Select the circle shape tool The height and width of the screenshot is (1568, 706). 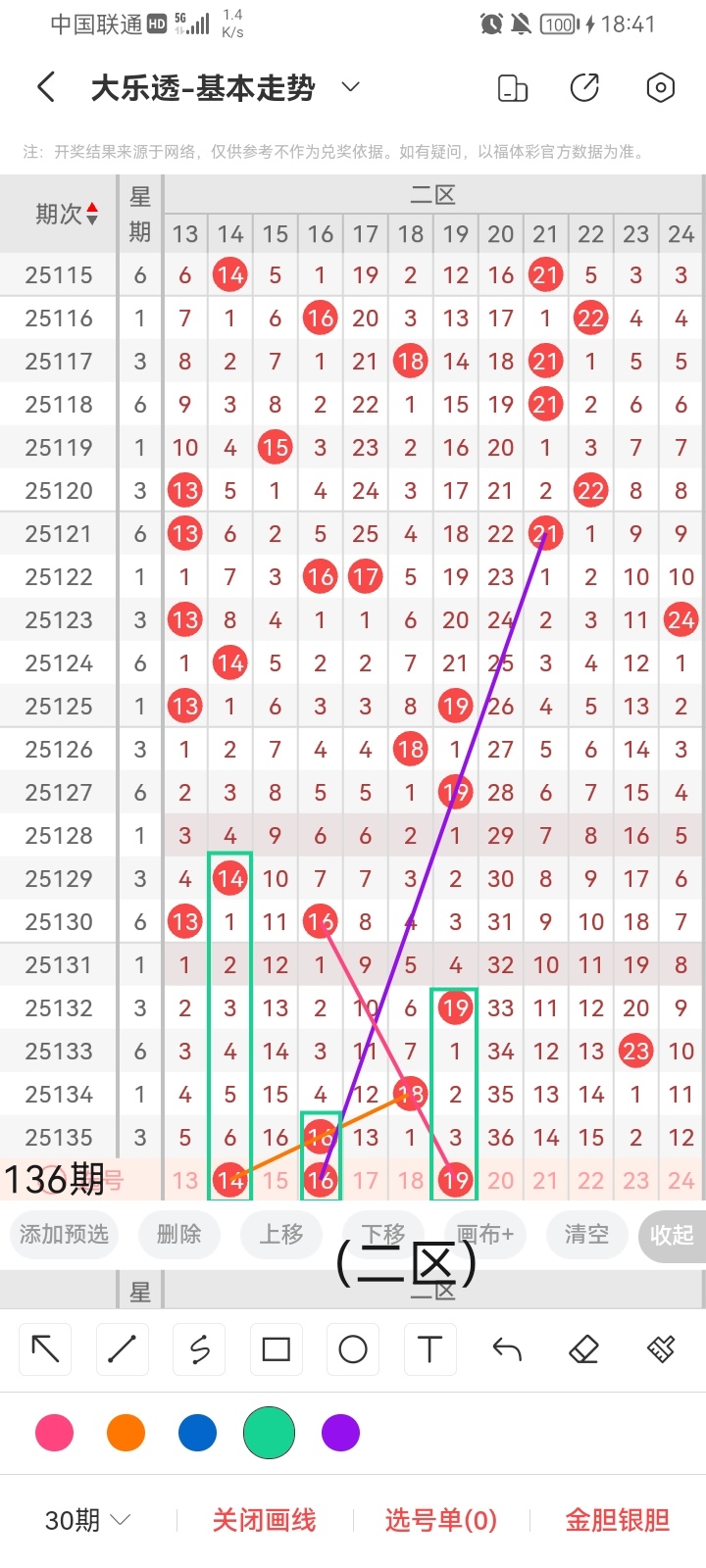pos(353,1349)
